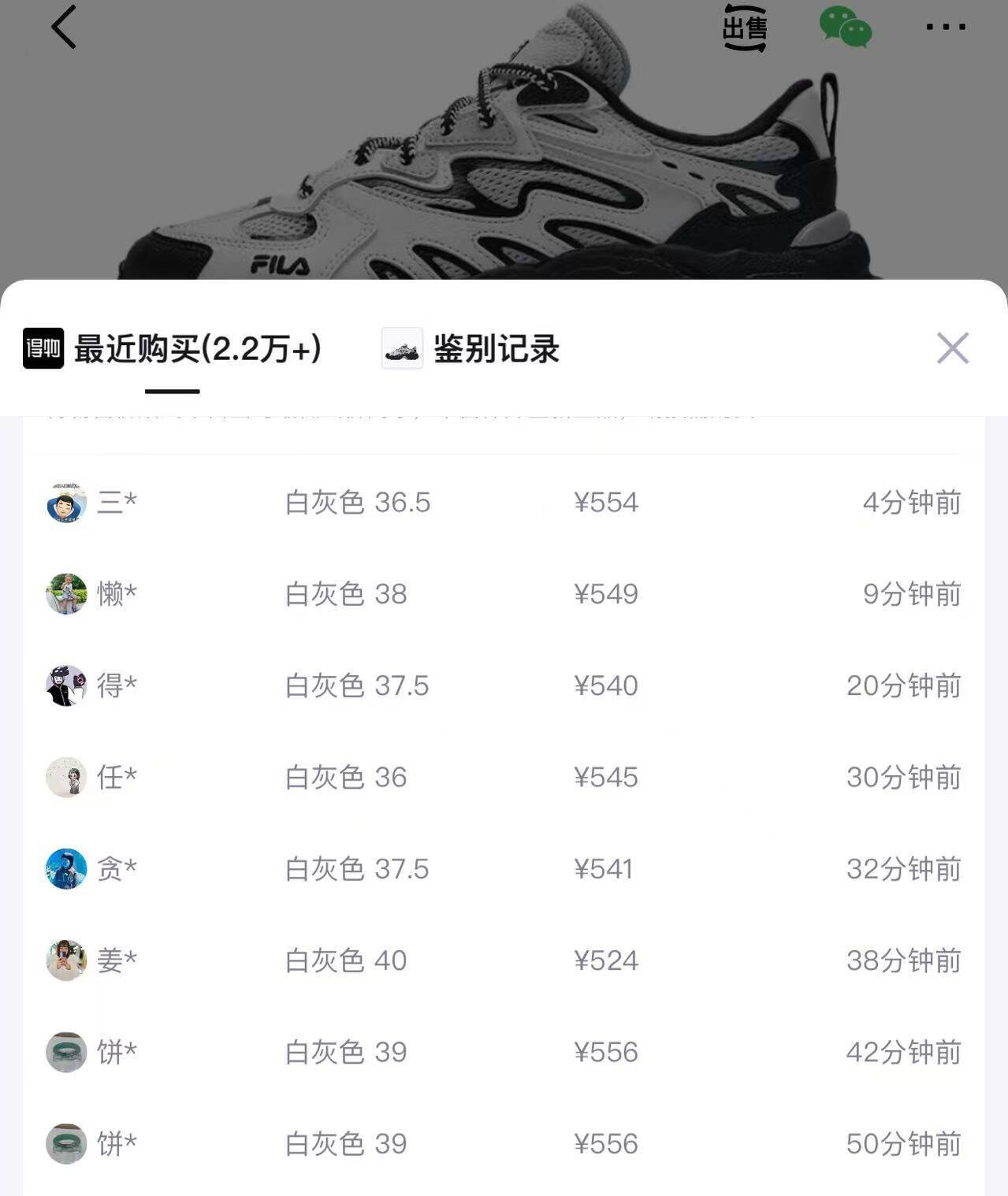
Task: Switch to the 鉴别记录 tab
Action: coord(495,349)
